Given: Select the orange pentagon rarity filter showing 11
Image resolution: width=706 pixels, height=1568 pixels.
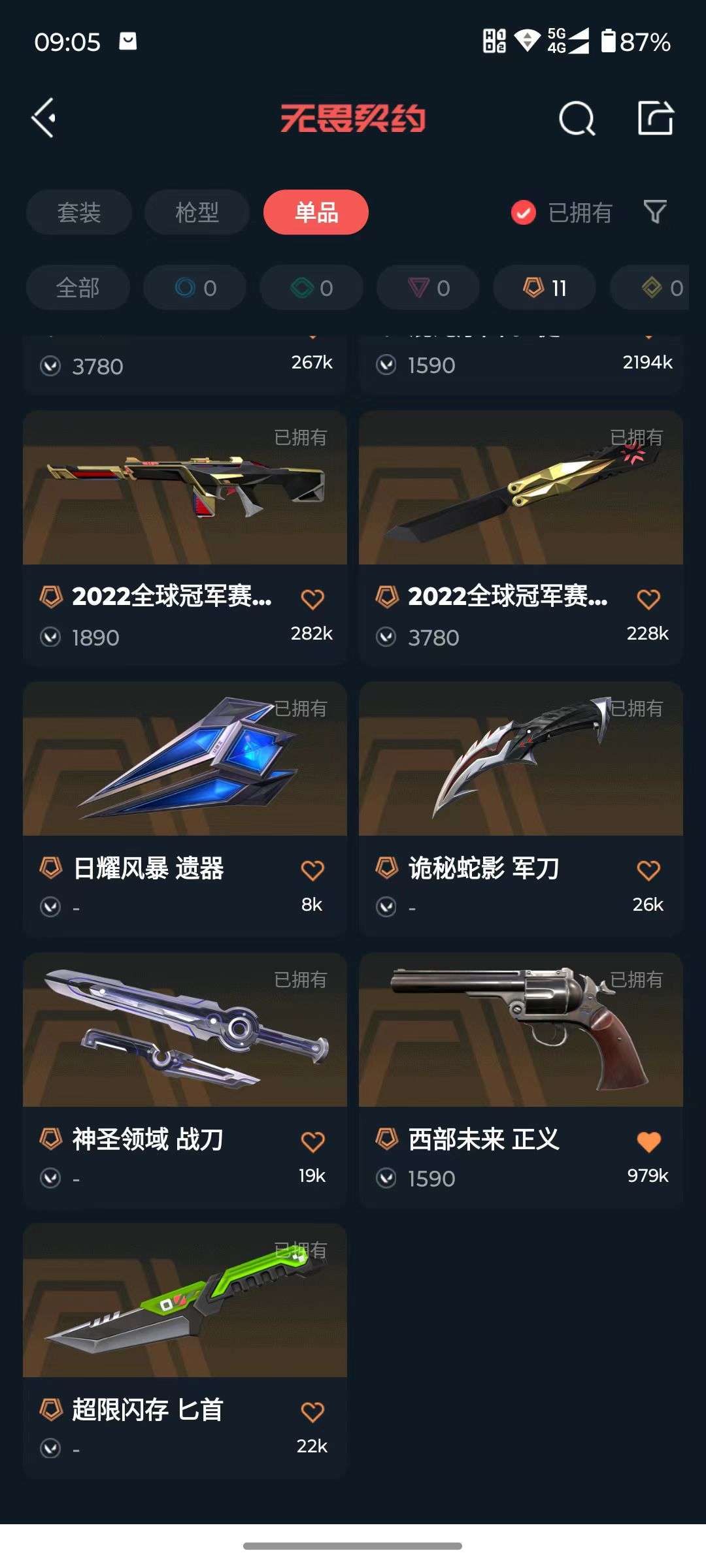Looking at the screenshot, I should tap(543, 288).
